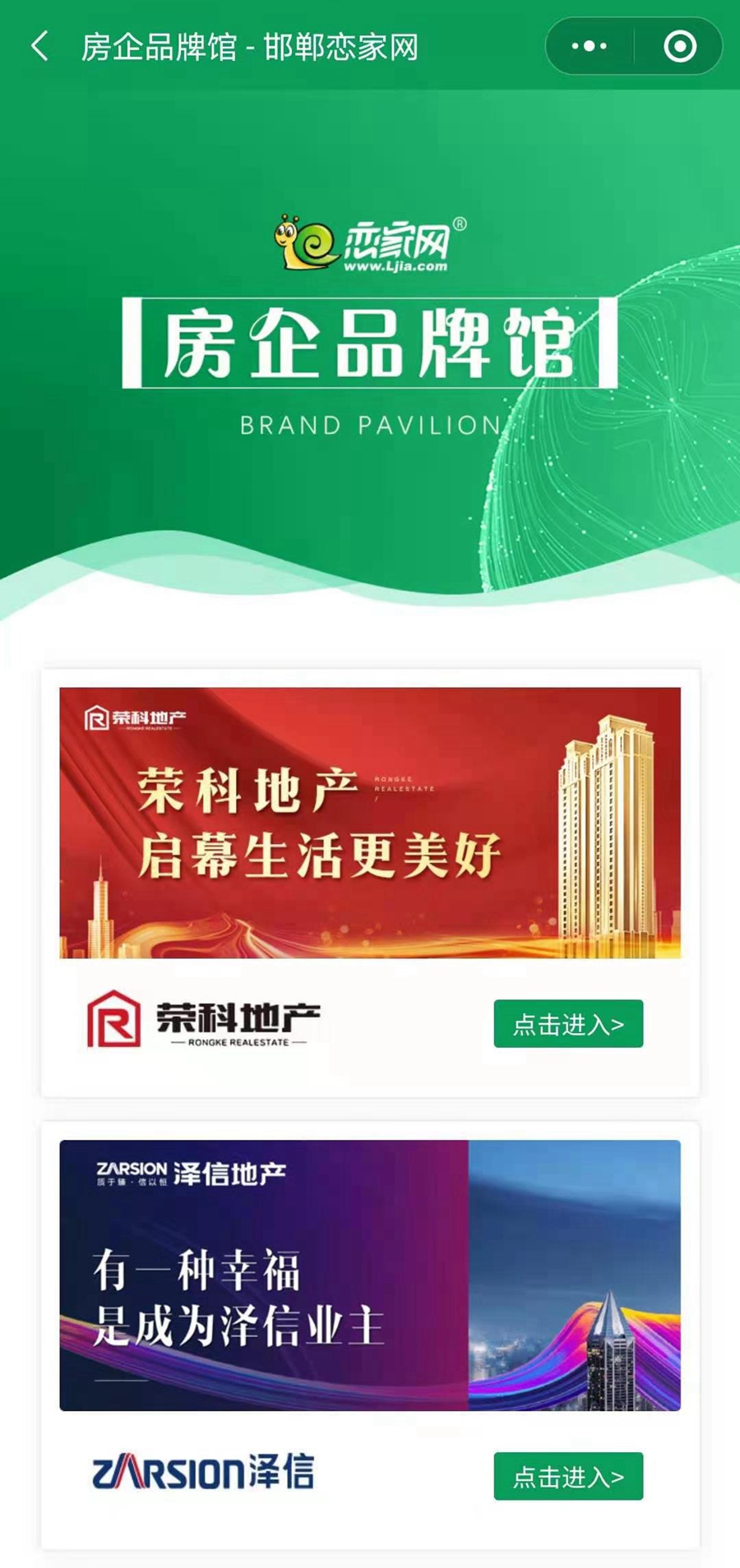
Task: Close the mini program via the circle icon
Action: pos(680,46)
